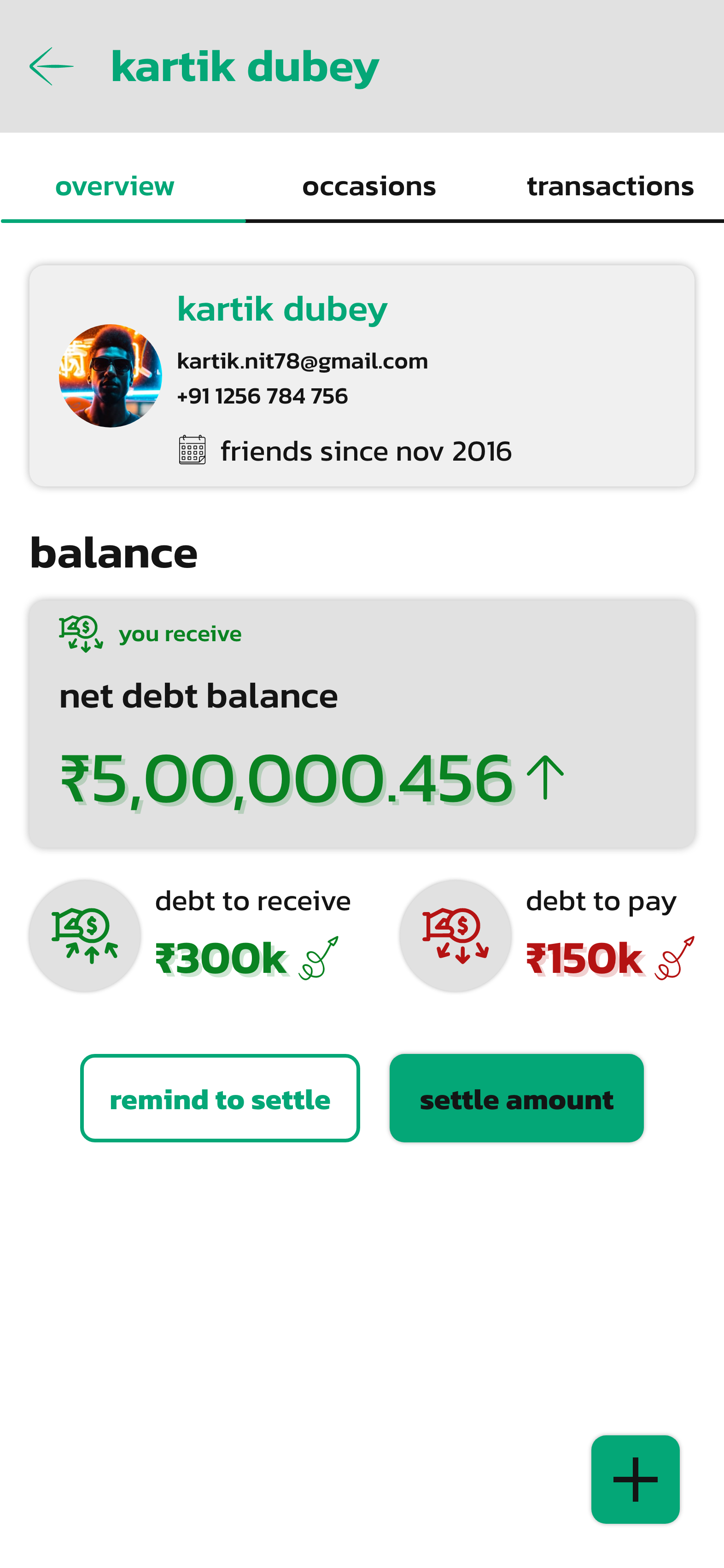Add a new entry with plus button
724x1568 pixels.
point(635,1479)
